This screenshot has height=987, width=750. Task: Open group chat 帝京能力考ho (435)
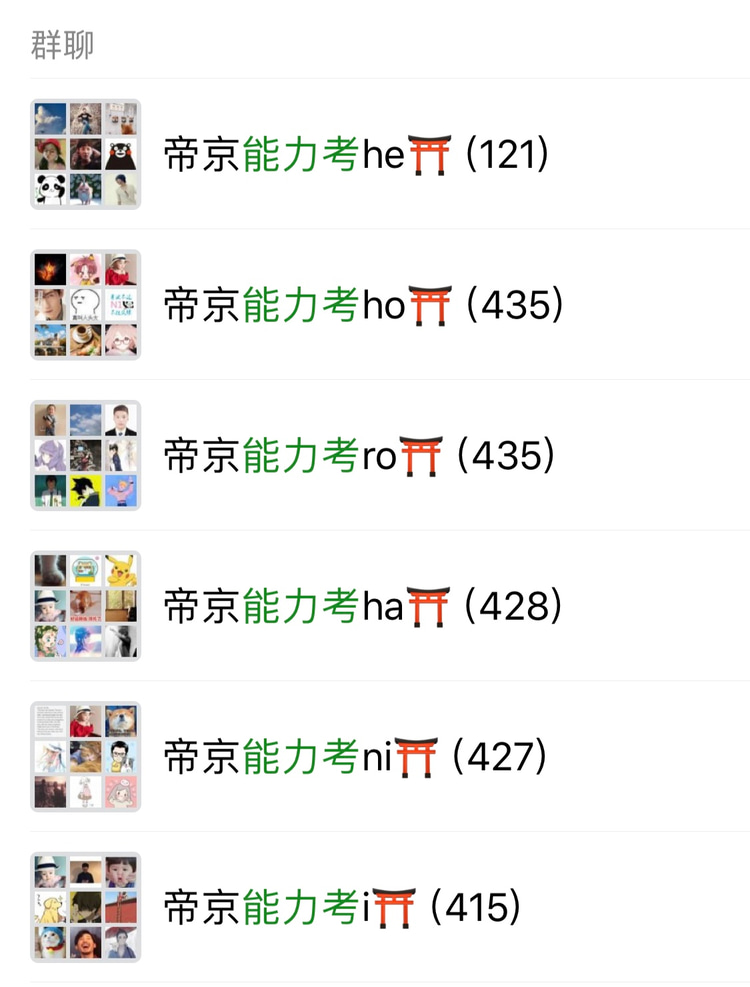point(362,306)
